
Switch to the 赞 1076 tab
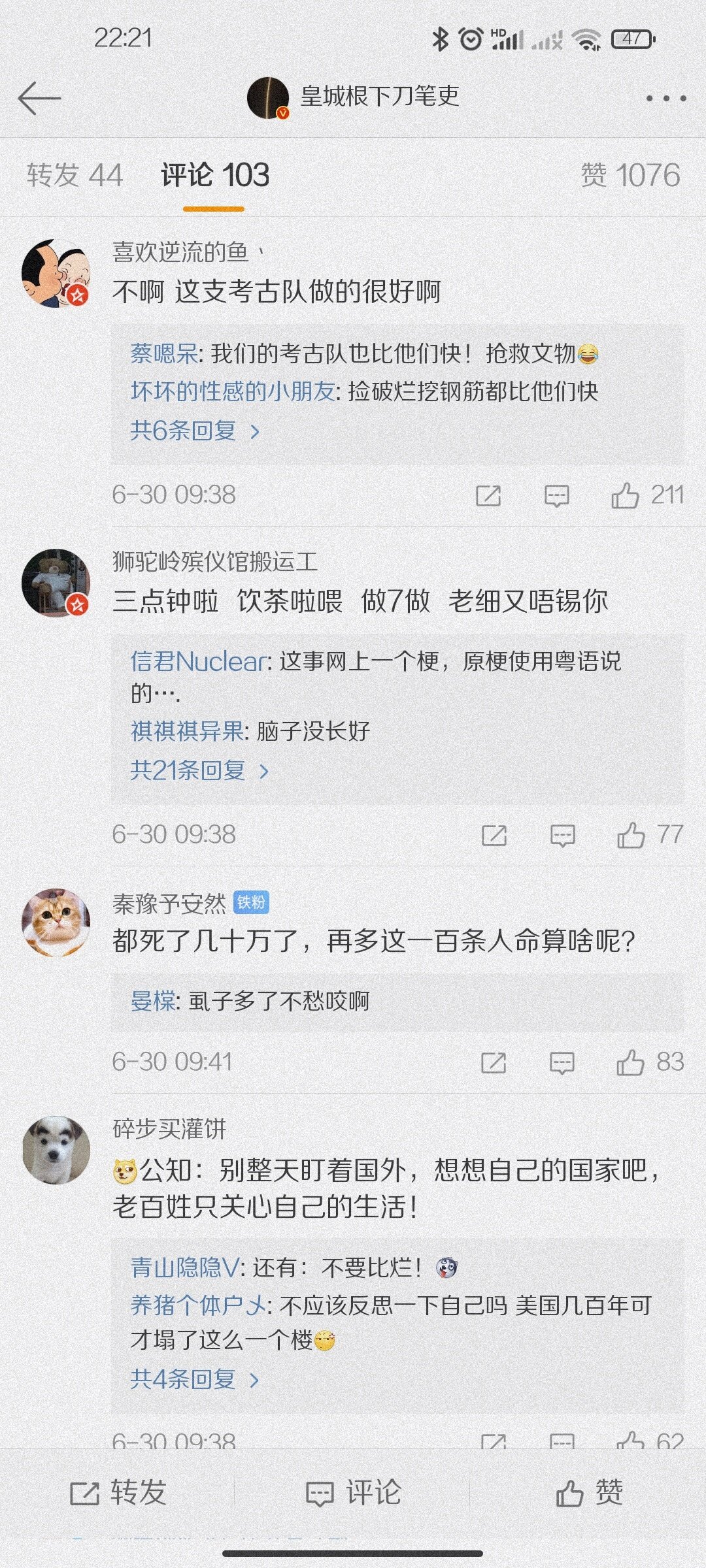630,175
